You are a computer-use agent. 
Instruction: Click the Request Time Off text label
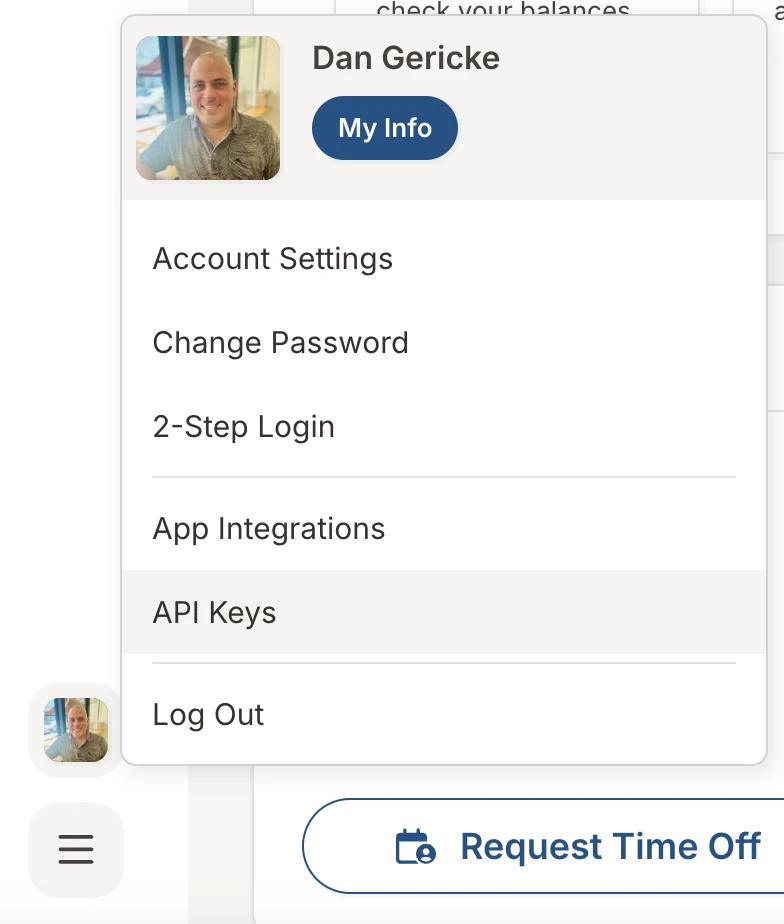tap(608, 846)
